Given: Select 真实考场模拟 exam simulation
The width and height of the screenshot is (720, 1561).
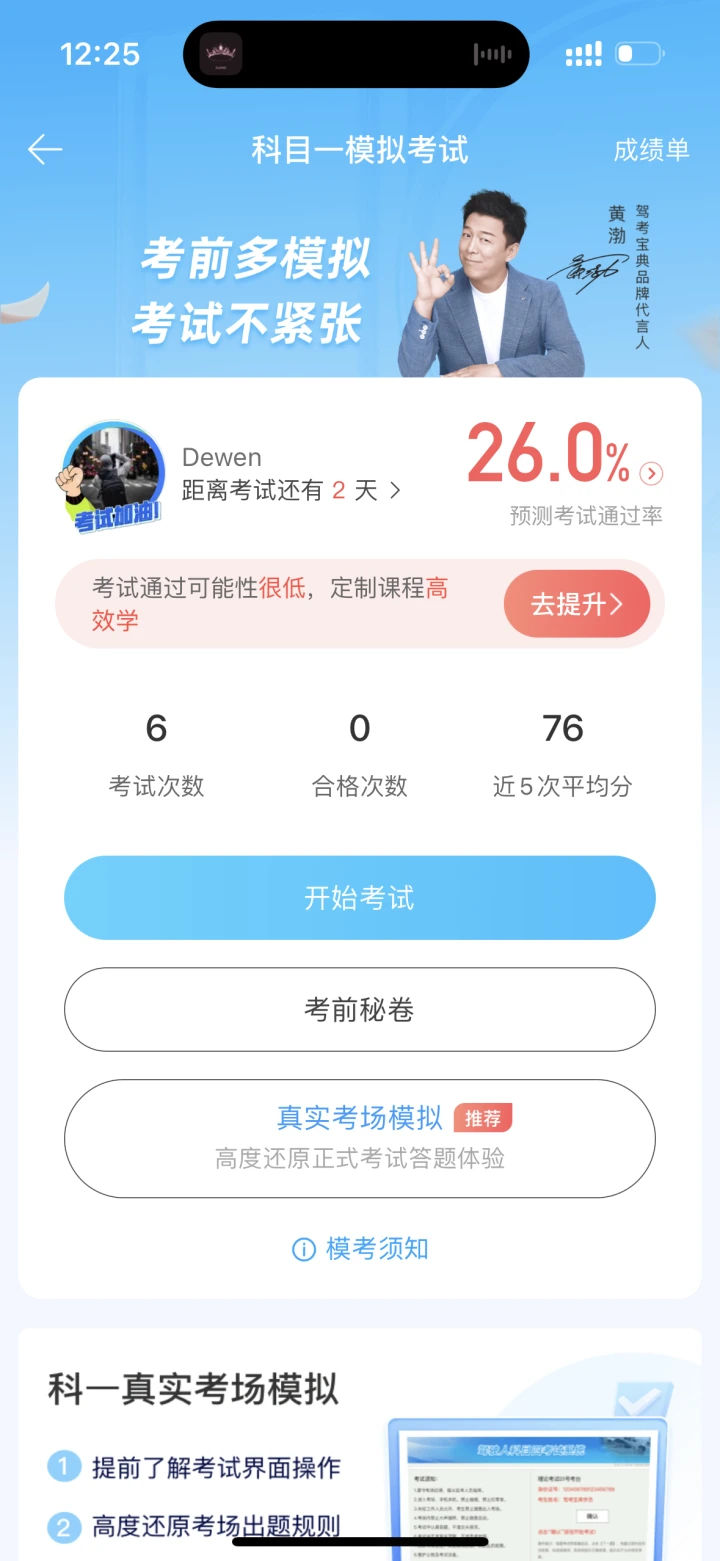Looking at the screenshot, I should tap(360, 1138).
